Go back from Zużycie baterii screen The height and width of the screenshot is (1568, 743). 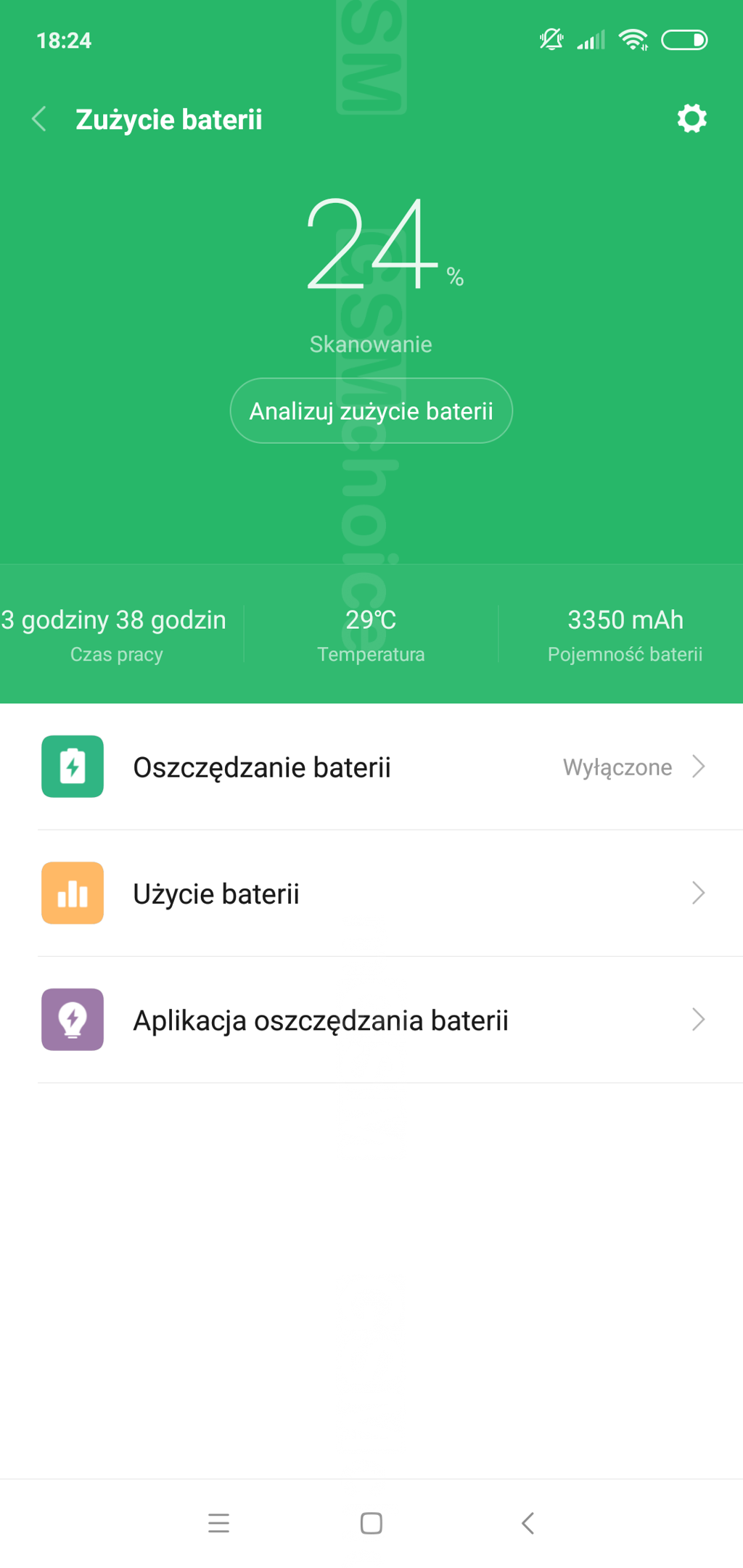(x=40, y=119)
